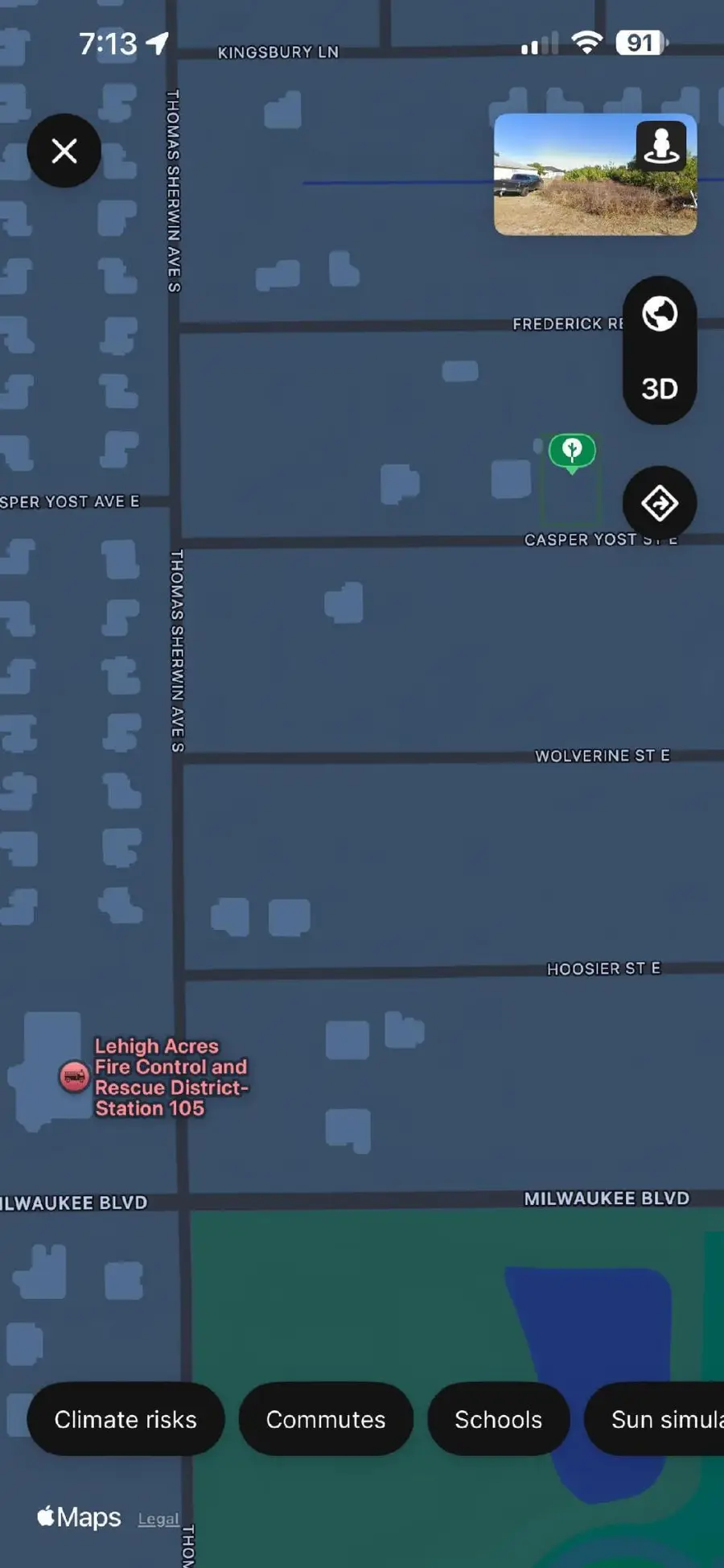Viewport: 724px width, 1568px height.
Task: Close the map screen with the X
Action: 64,151
